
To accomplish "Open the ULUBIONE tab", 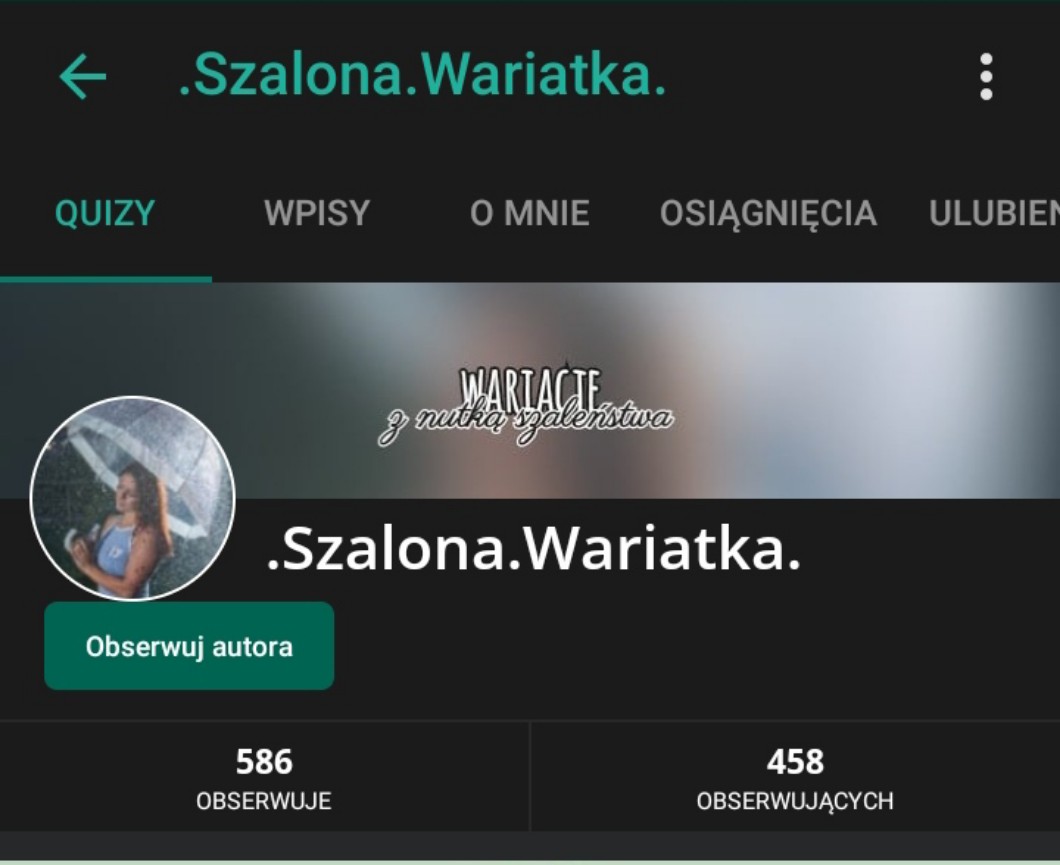I will tap(994, 214).
